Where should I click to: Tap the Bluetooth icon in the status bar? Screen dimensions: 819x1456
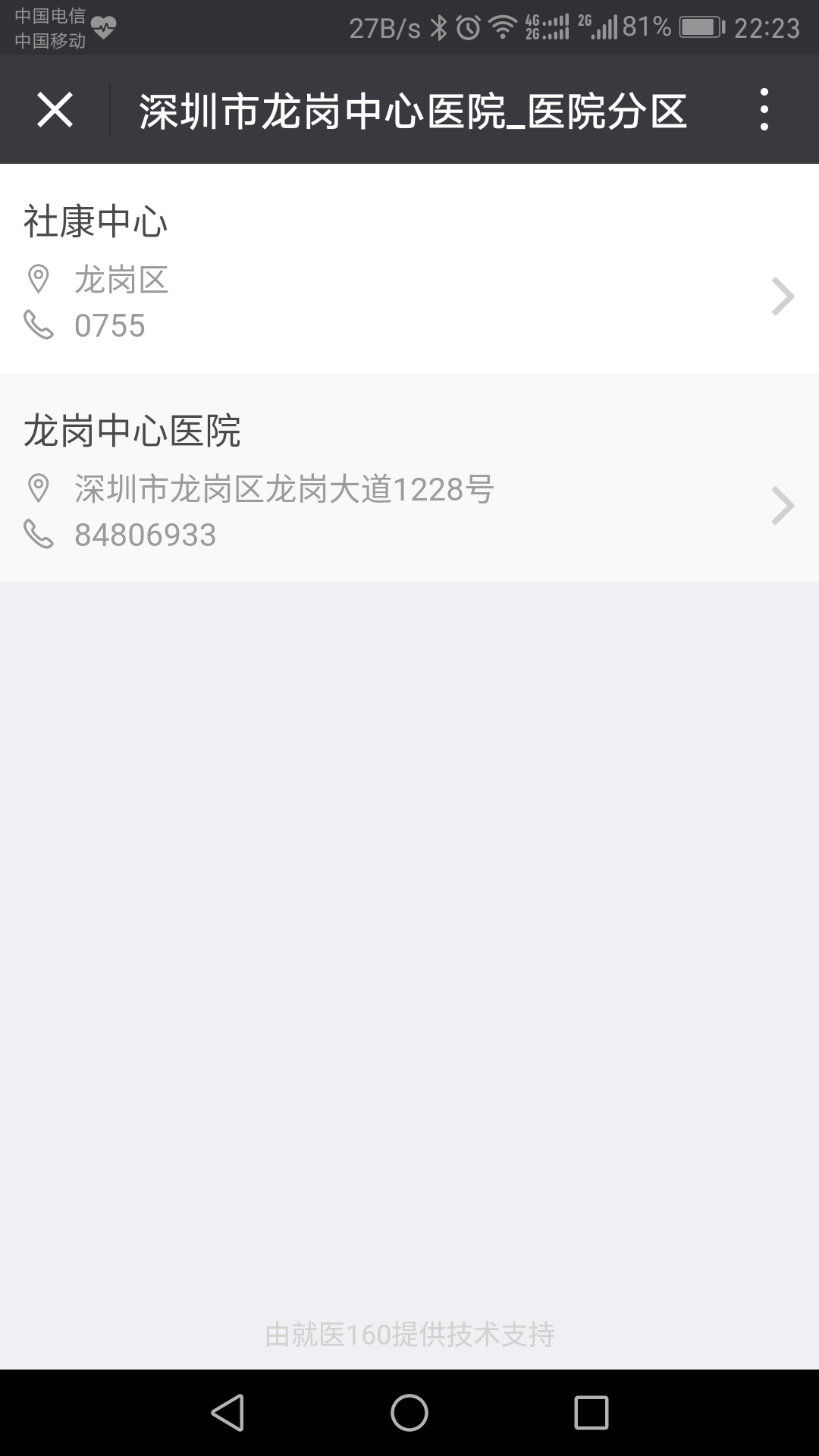(x=438, y=25)
